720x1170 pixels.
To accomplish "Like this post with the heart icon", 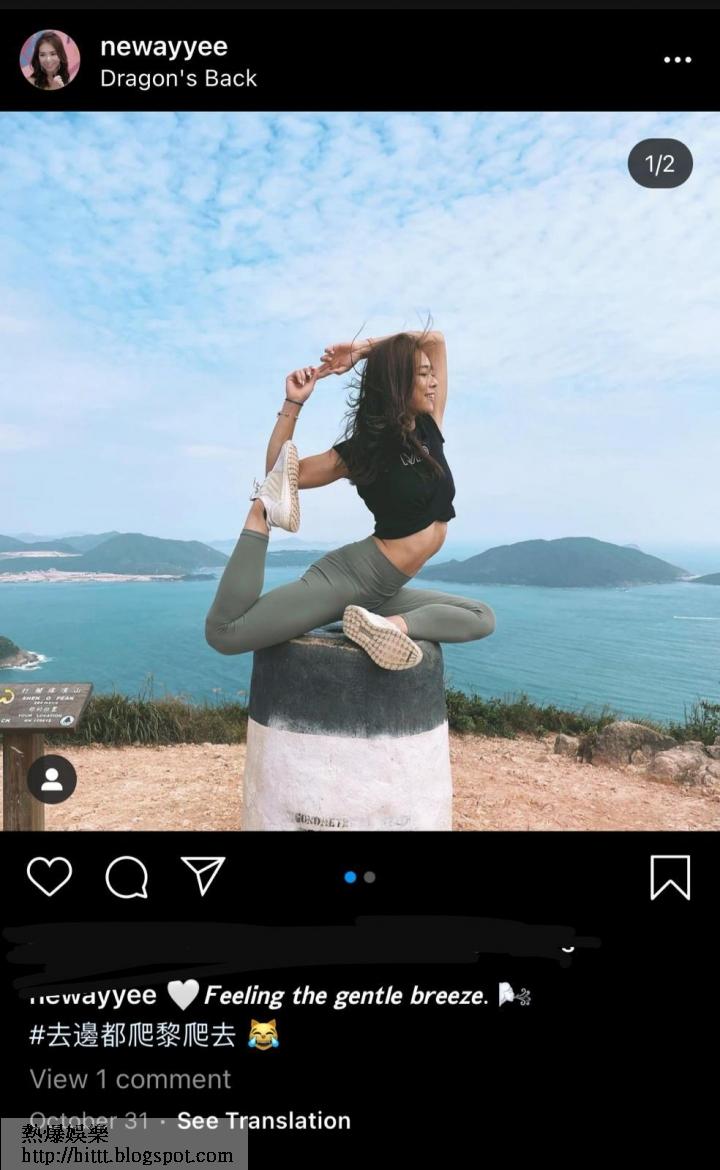I will tap(49, 877).
